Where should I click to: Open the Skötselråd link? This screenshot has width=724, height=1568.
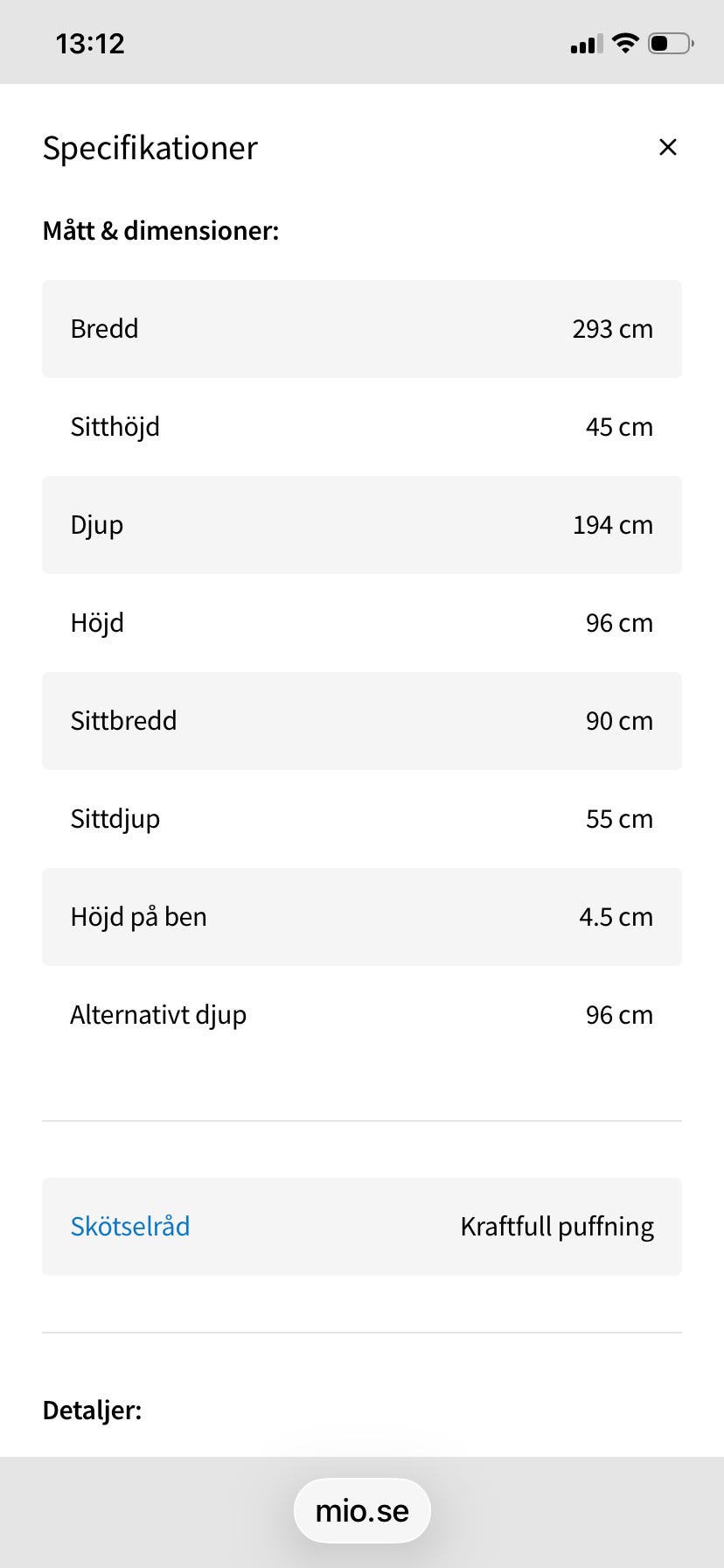pos(130,1226)
